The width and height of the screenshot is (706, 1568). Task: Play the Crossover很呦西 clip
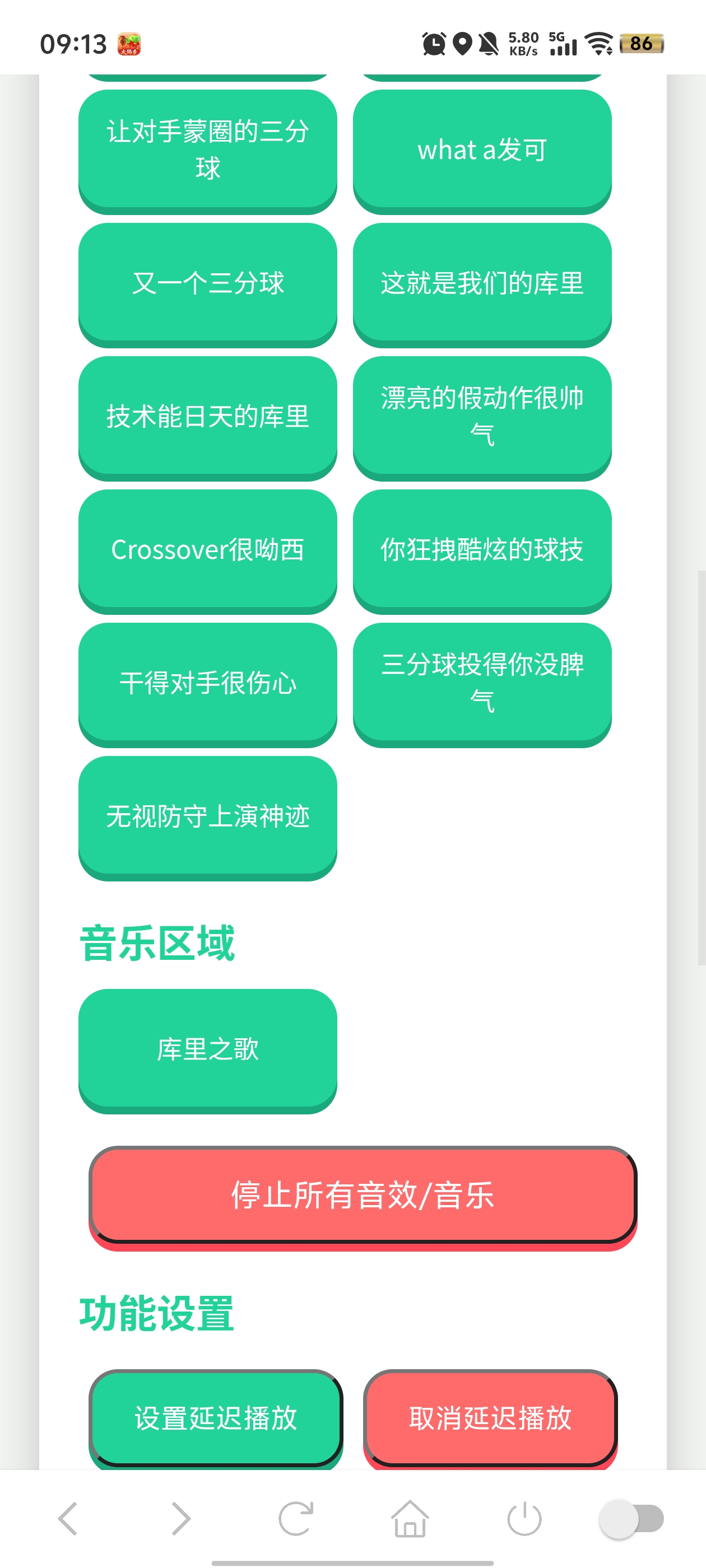point(208,551)
